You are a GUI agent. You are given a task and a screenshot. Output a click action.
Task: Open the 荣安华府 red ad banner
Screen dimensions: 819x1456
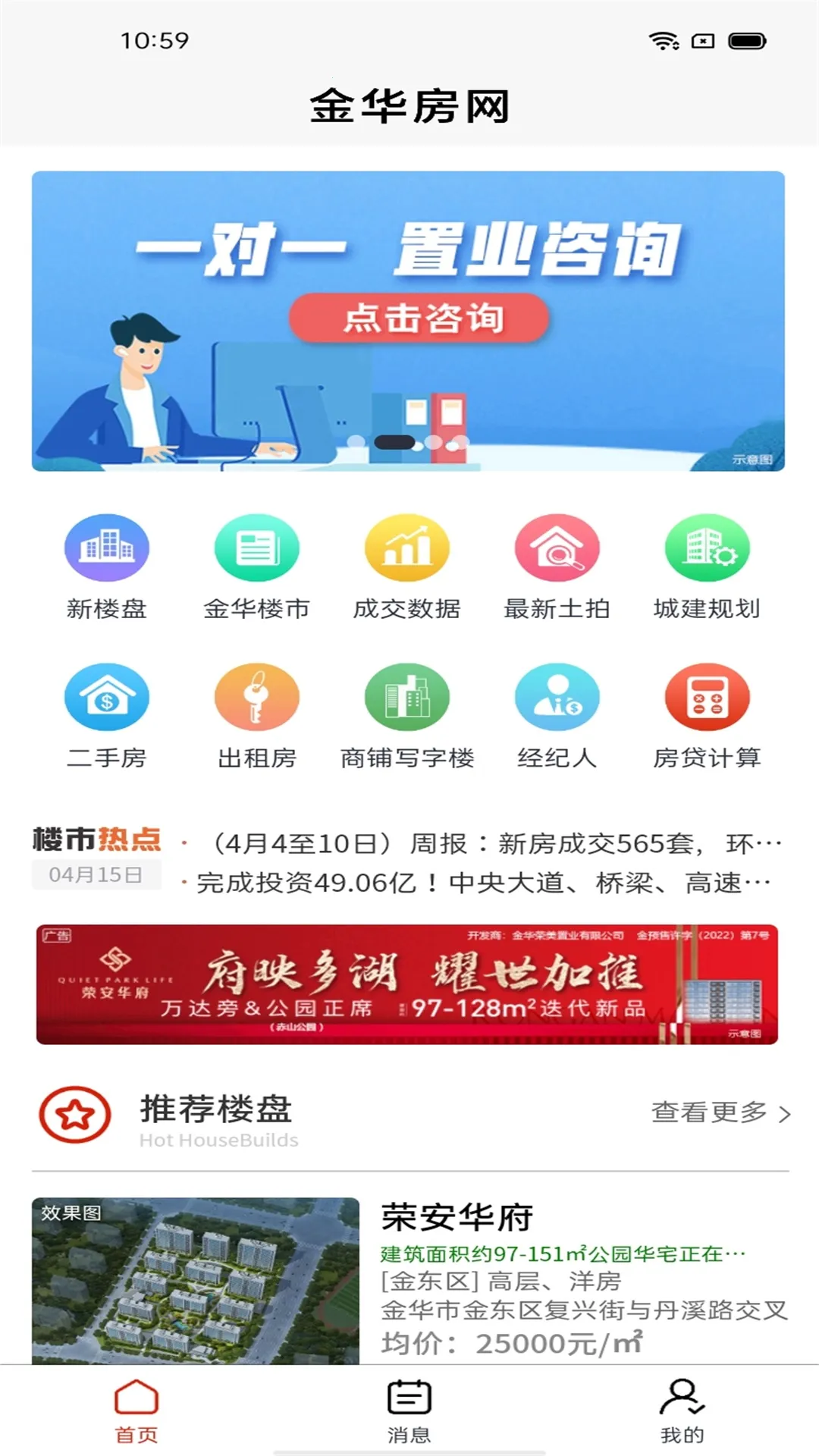[407, 984]
